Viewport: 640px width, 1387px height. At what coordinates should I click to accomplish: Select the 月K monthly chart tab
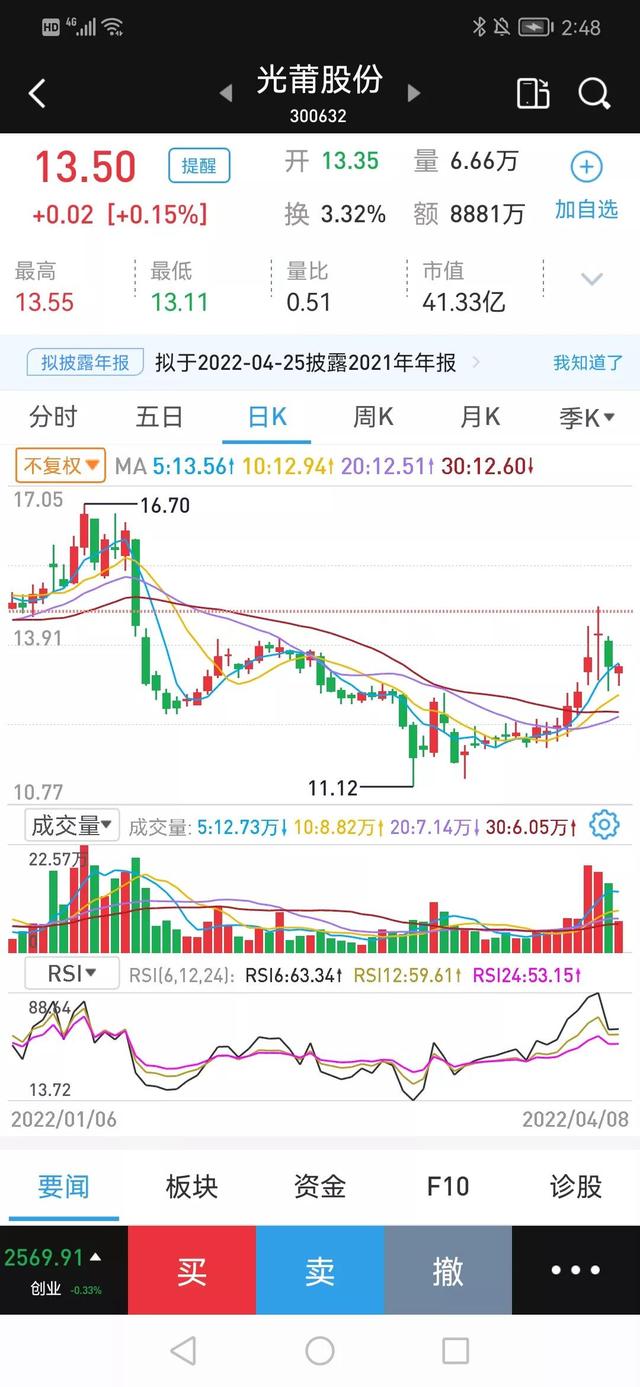(x=480, y=417)
